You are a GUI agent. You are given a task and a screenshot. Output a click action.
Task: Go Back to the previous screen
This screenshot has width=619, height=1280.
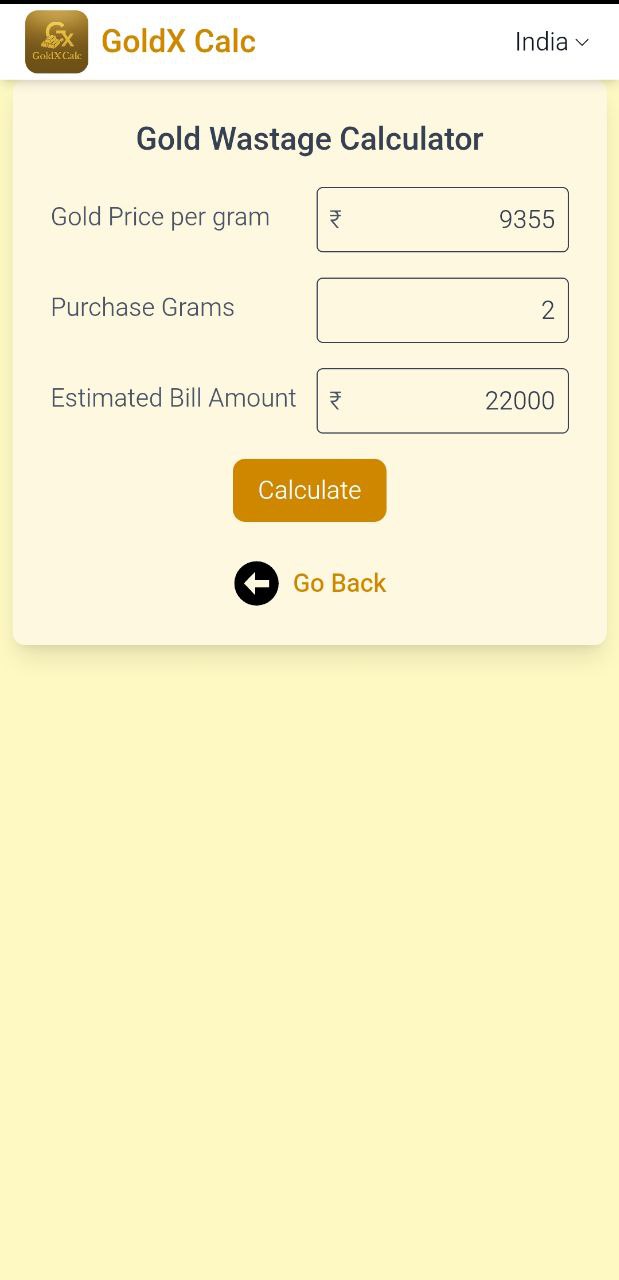click(310, 583)
